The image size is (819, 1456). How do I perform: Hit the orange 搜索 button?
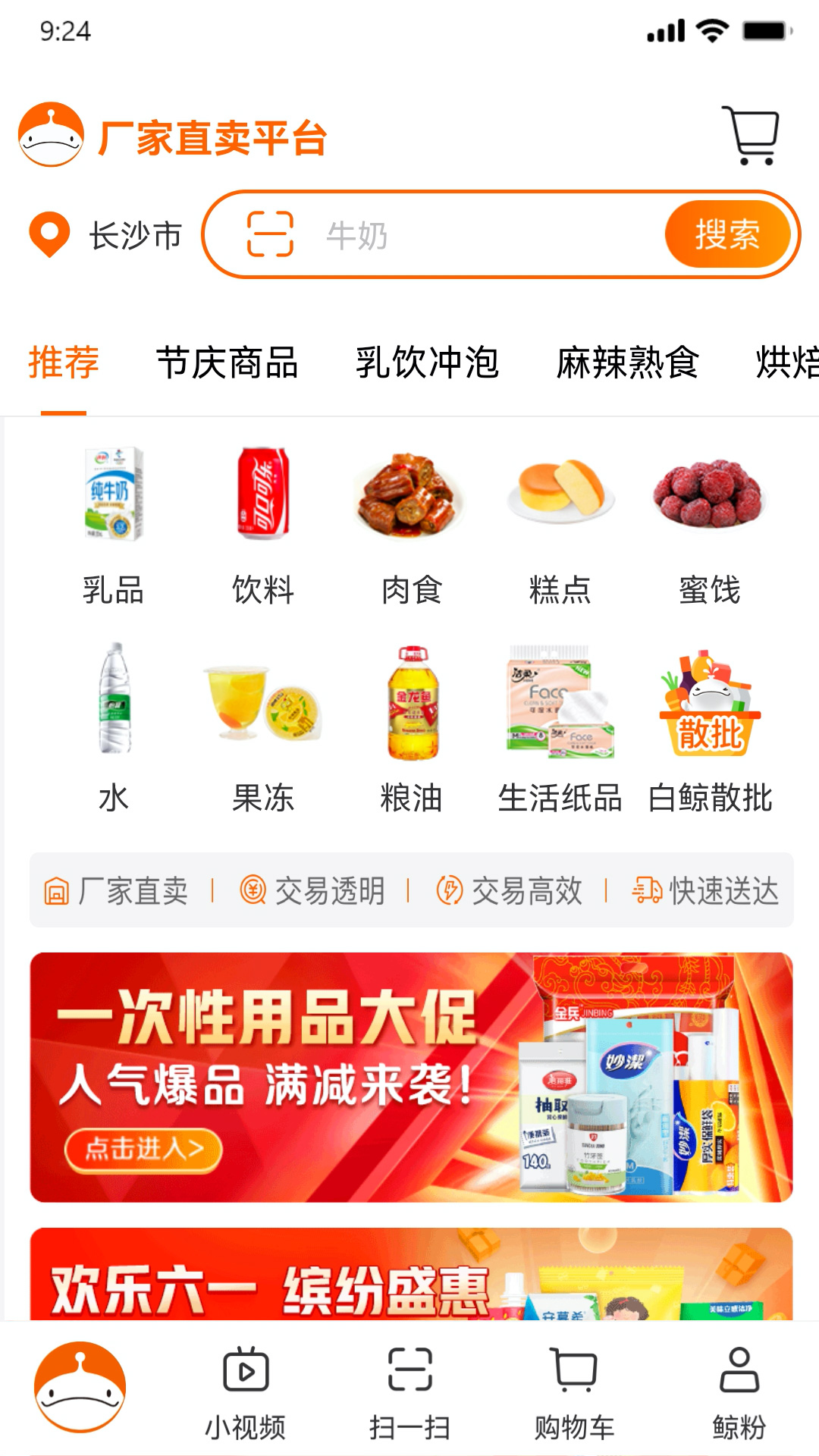click(x=727, y=234)
